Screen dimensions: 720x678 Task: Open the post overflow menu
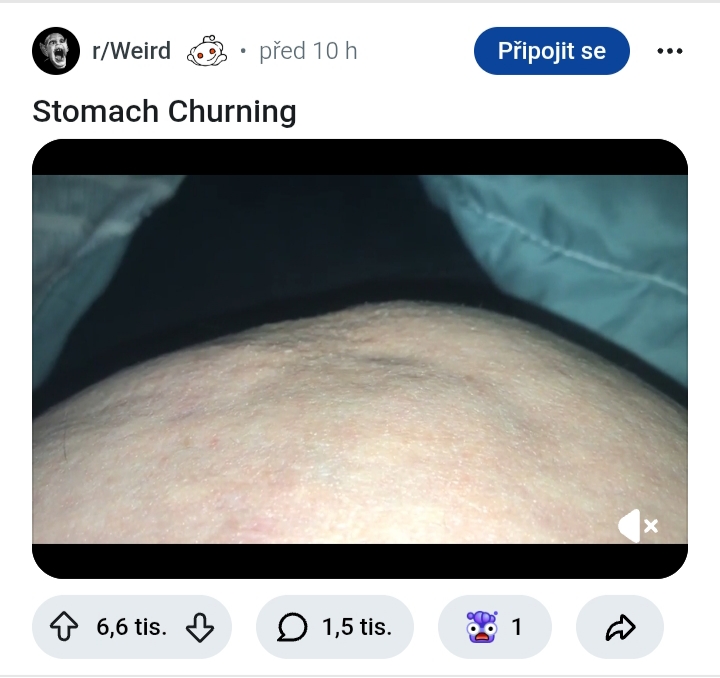coord(669,51)
